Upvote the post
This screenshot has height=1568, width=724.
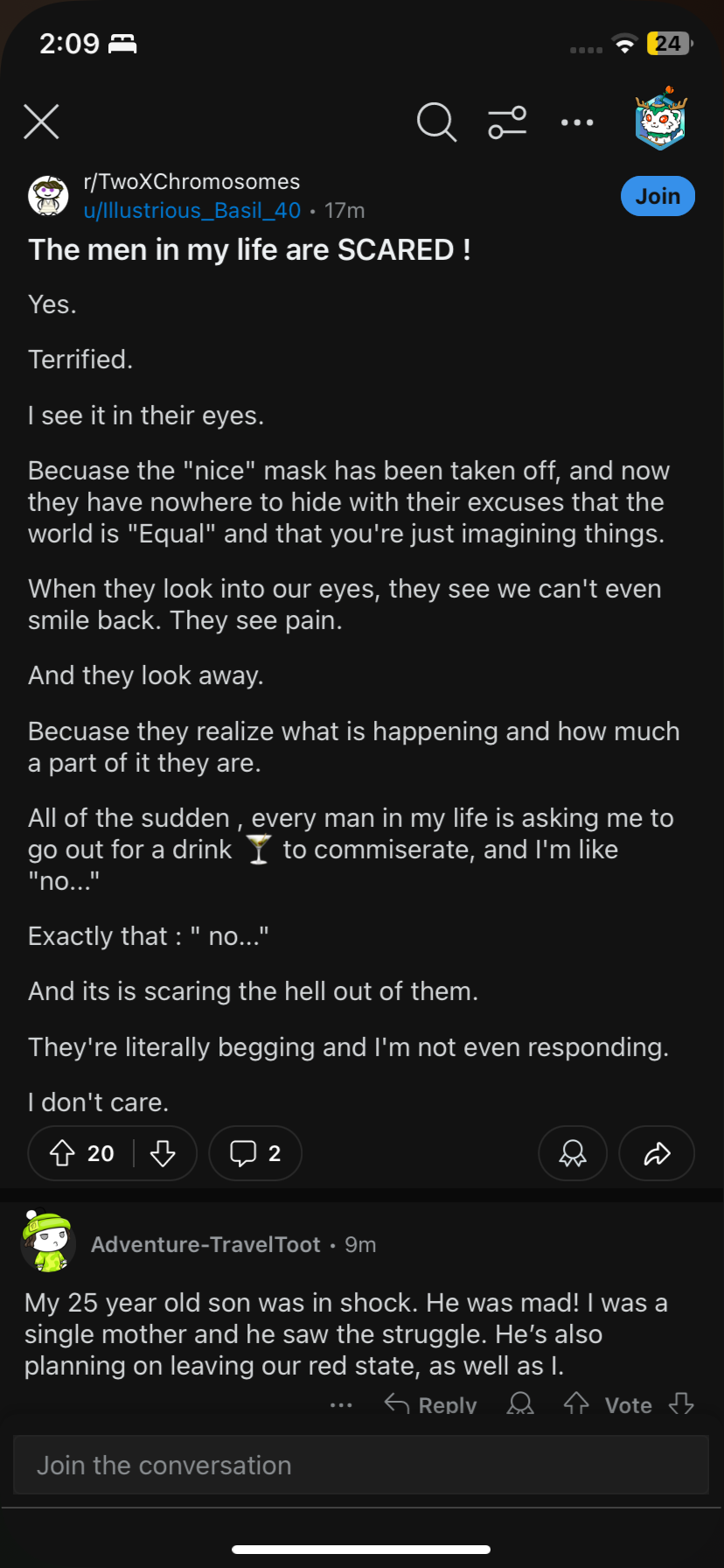(x=63, y=1153)
